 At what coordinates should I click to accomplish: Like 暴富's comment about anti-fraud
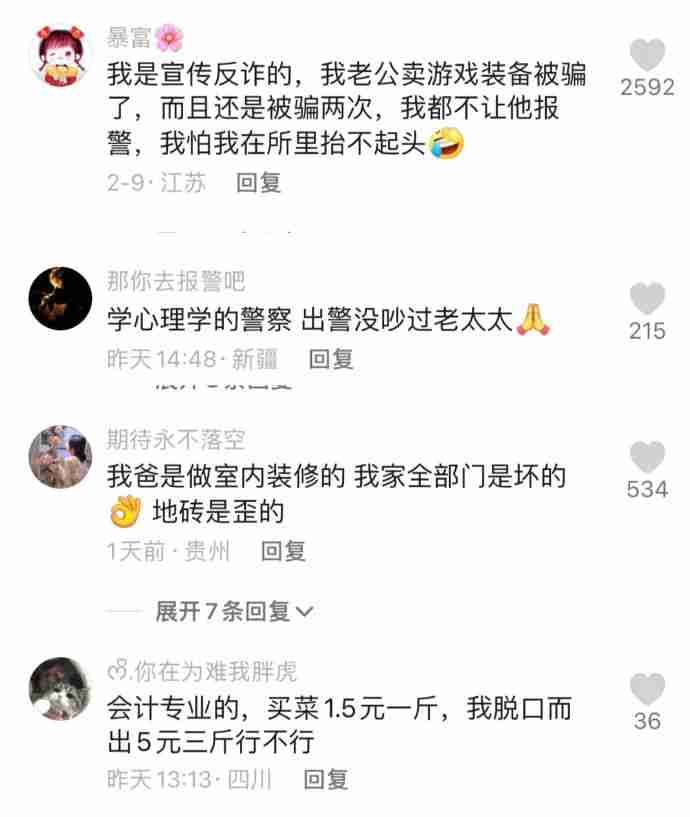pos(648,54)
